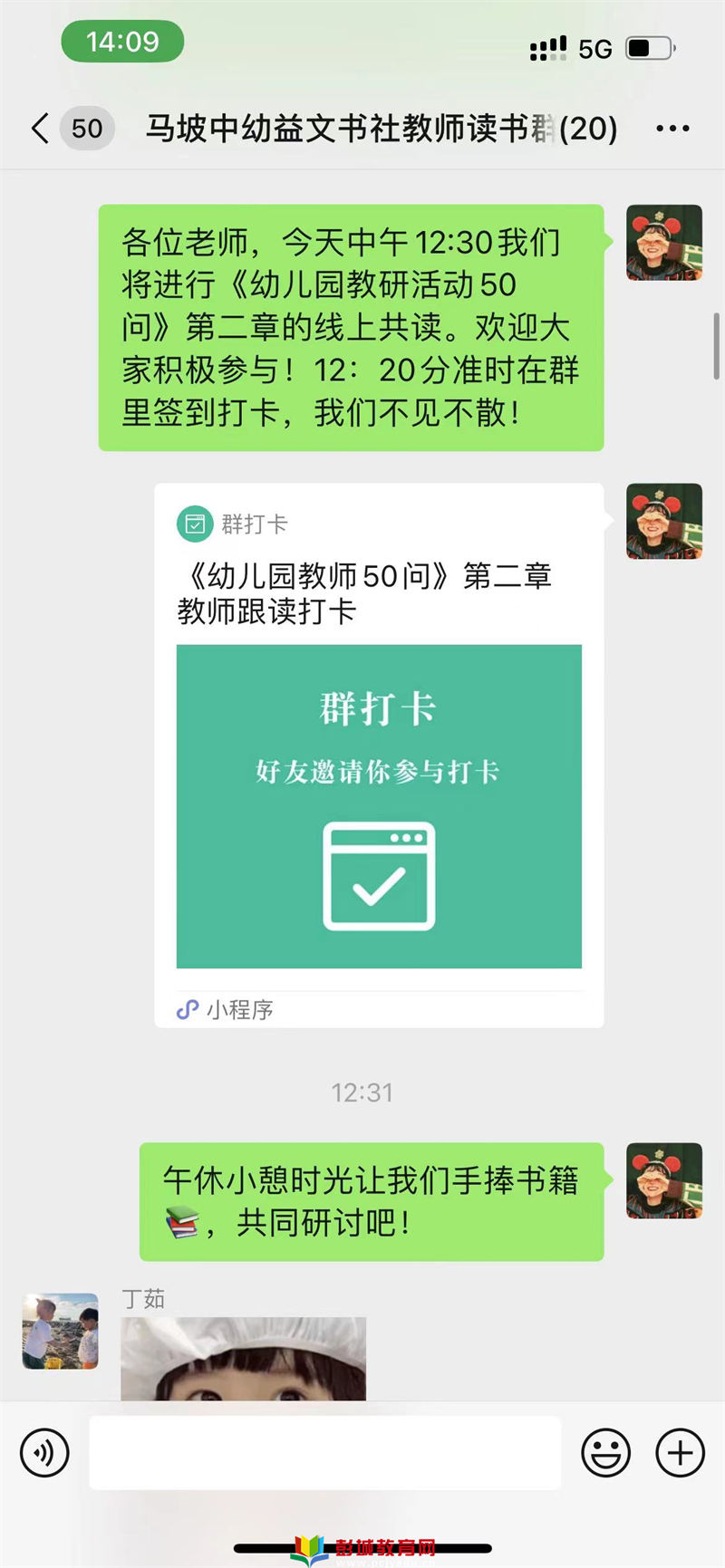Tap the message text field
Viewport: 725px width, 1568px height.
coord(324,1453)
